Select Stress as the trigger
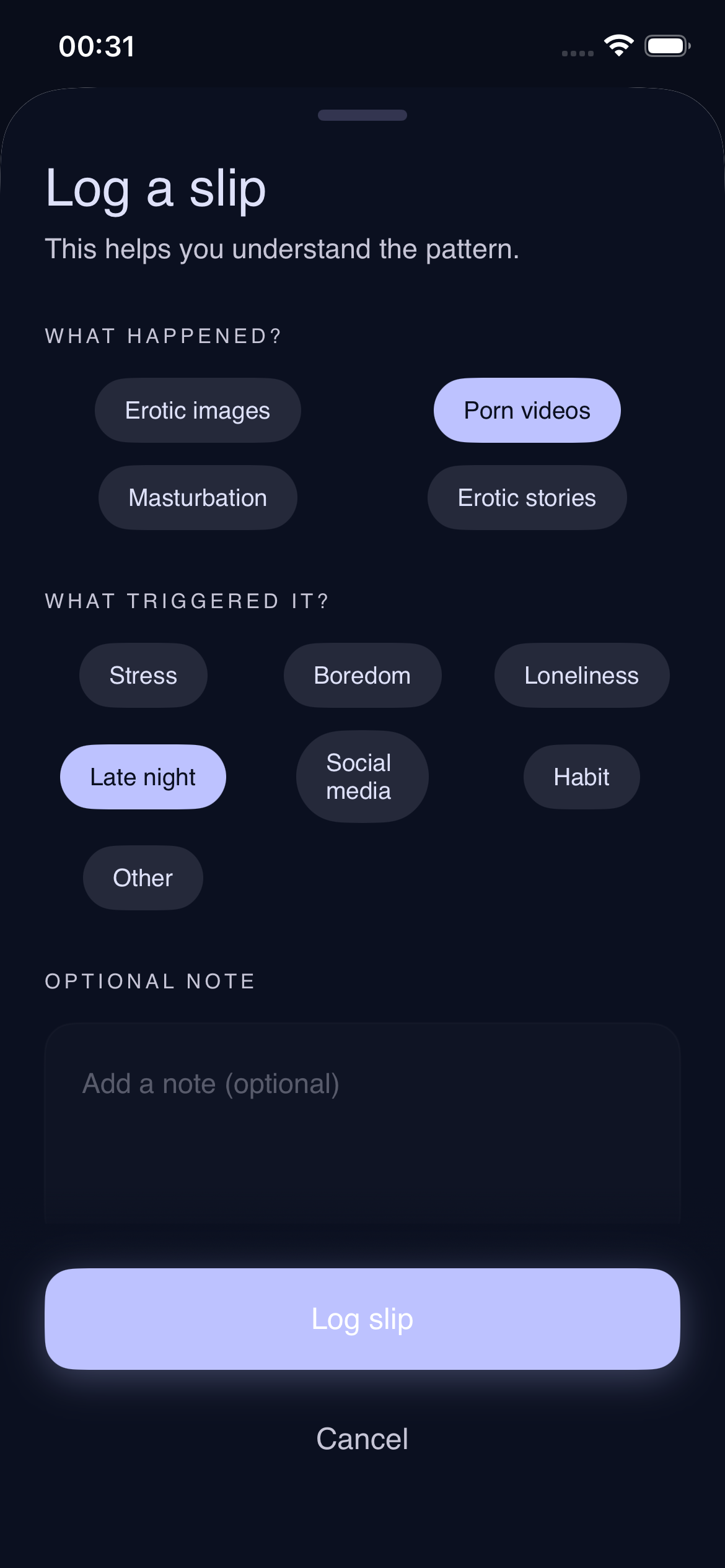725x1568 pixels. click(x=143, y=676)
